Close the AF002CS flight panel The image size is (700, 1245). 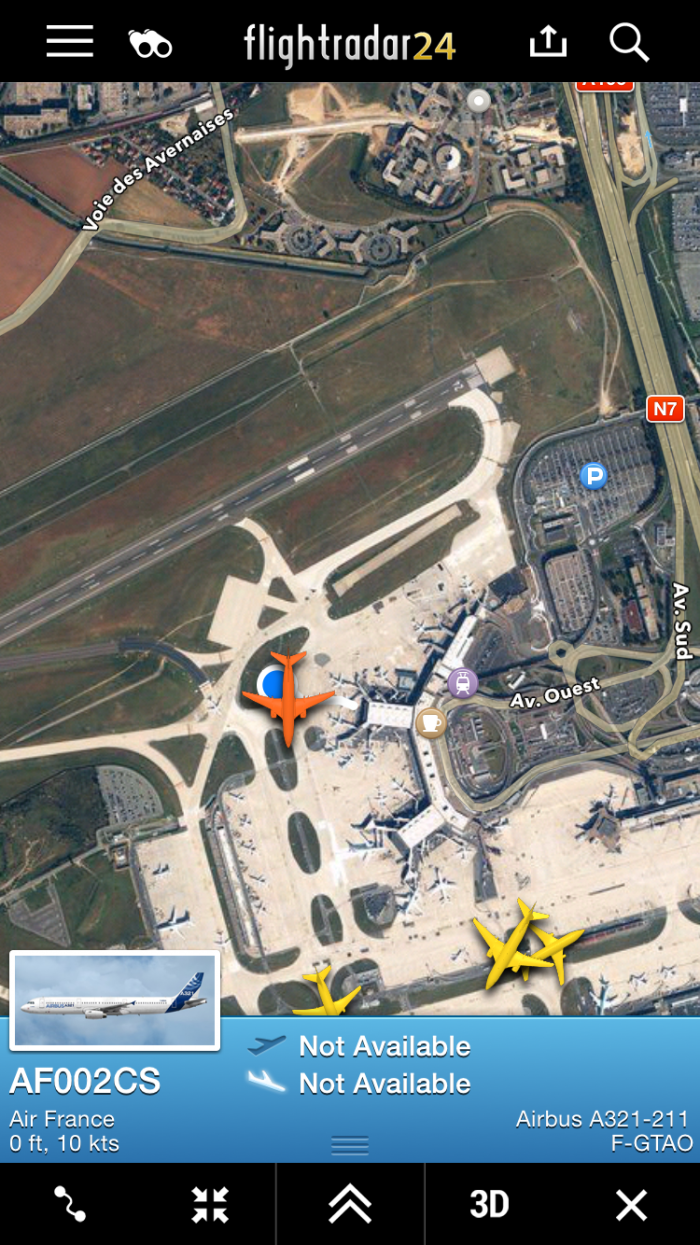pos(631,1204)
